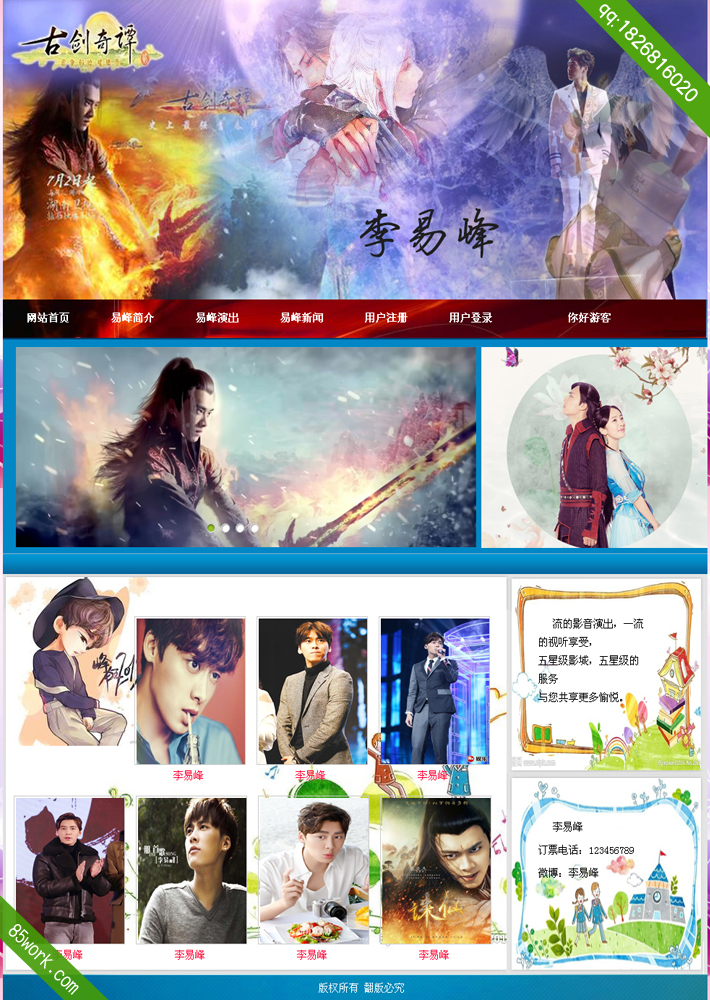View the photo tile with food plate
The width and height of the screenshot is (710, 1000).
coord(313,870)
